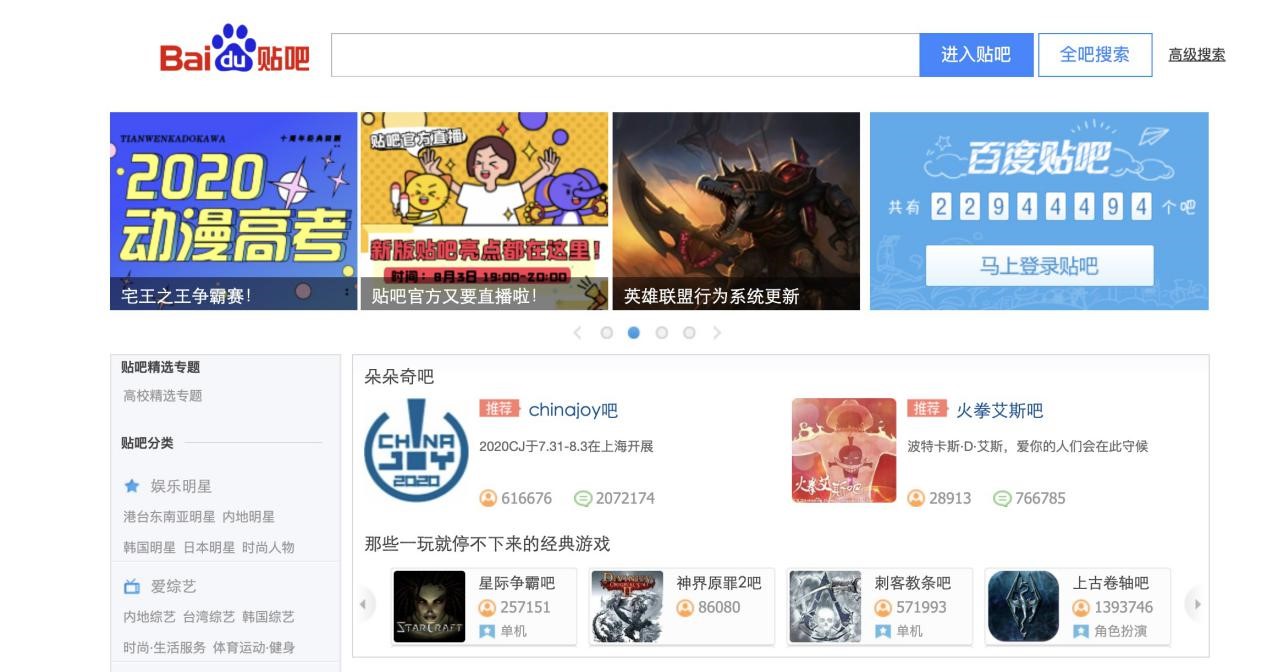Show the next carousel page arrow

(717, 333)
